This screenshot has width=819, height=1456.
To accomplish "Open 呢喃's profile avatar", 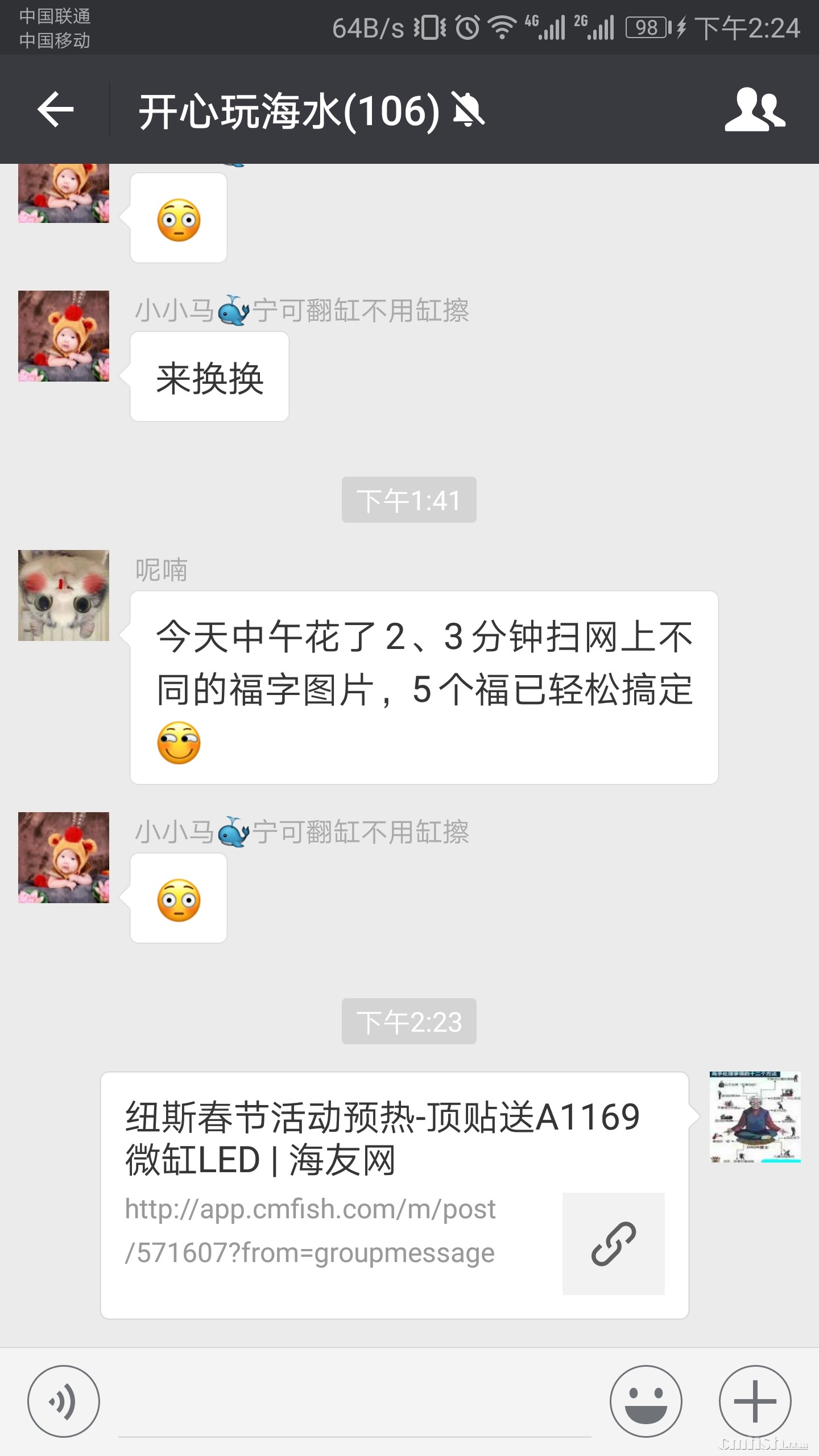I will pyautogui.click(x=64, y=595).
